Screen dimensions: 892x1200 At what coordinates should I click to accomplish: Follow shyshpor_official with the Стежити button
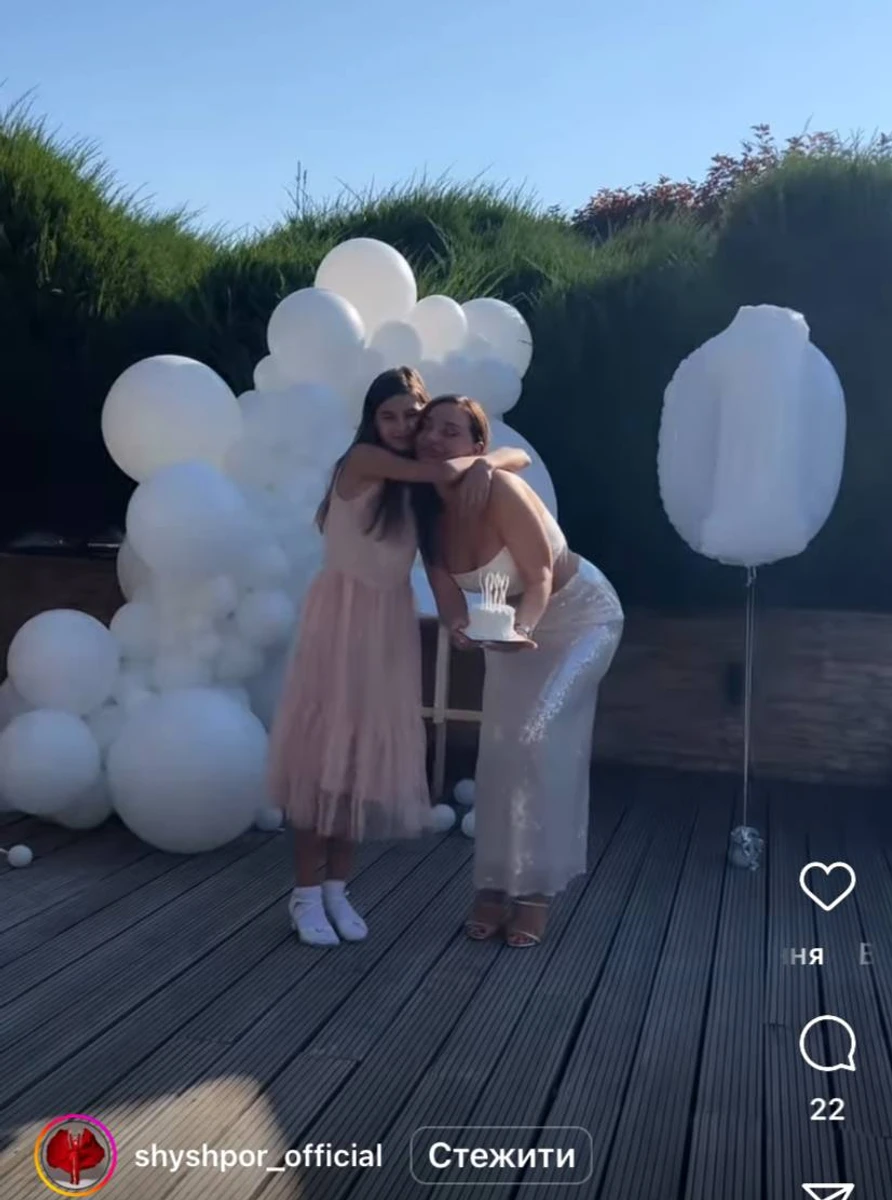coord(501,1156)
